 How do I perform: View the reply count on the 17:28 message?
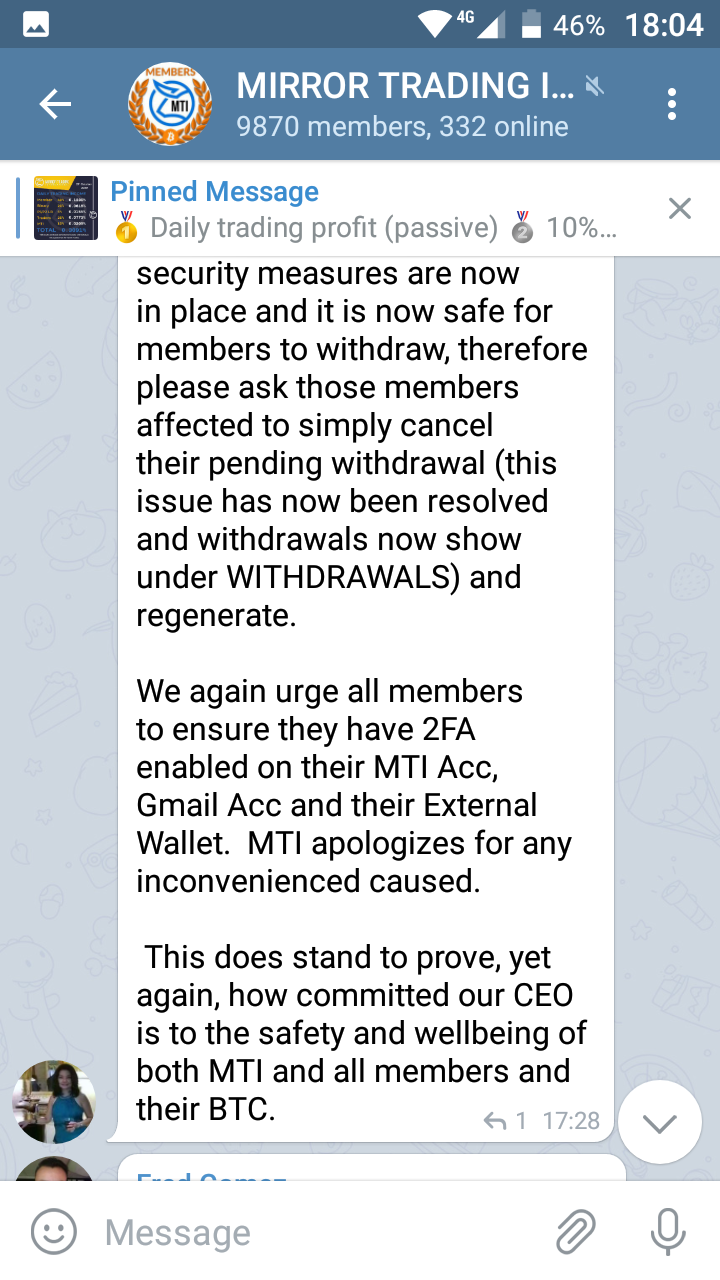pos(506,1121)
